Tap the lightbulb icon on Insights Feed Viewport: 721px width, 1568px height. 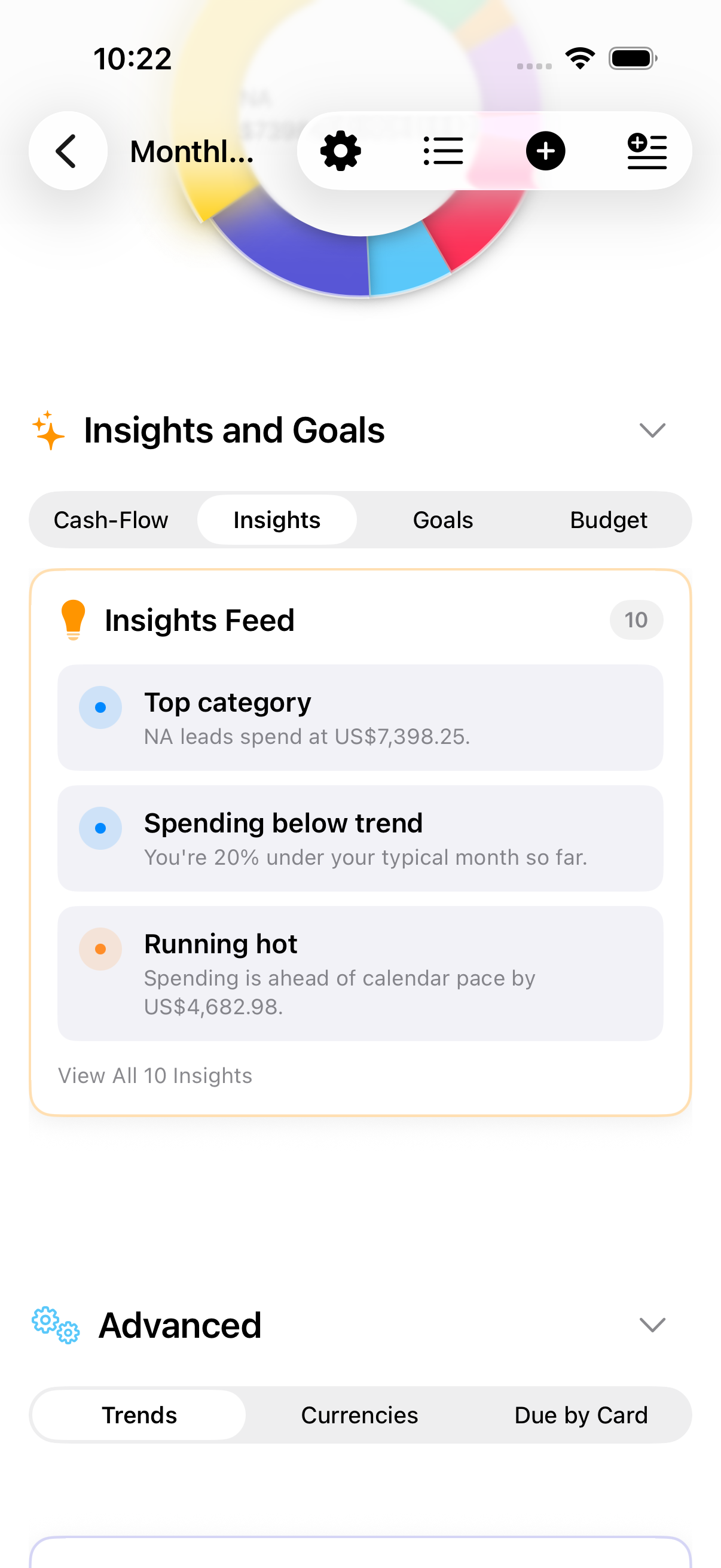(x=74, y=620)
